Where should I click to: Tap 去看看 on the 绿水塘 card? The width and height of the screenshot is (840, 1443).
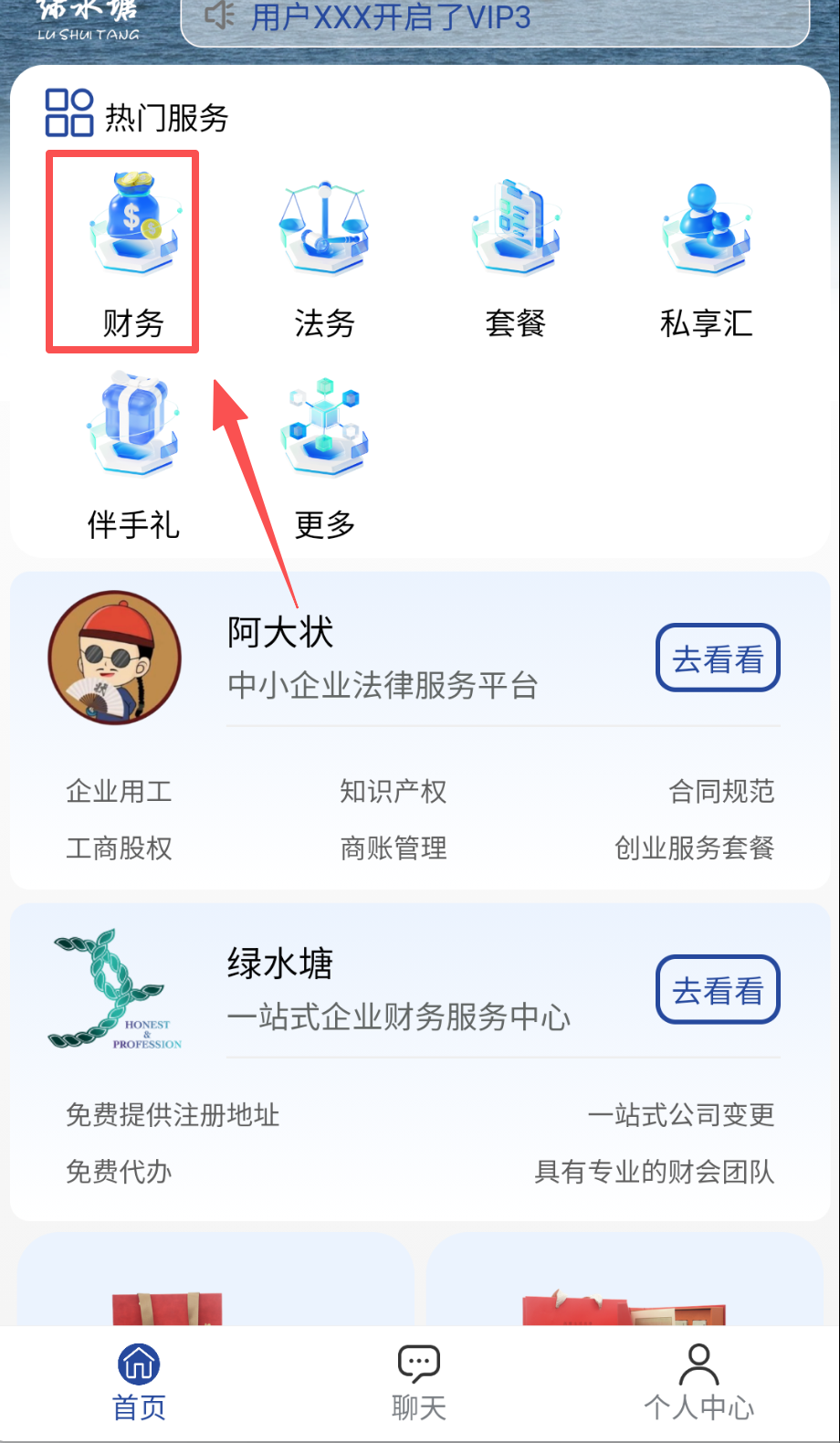click(718, 989)
